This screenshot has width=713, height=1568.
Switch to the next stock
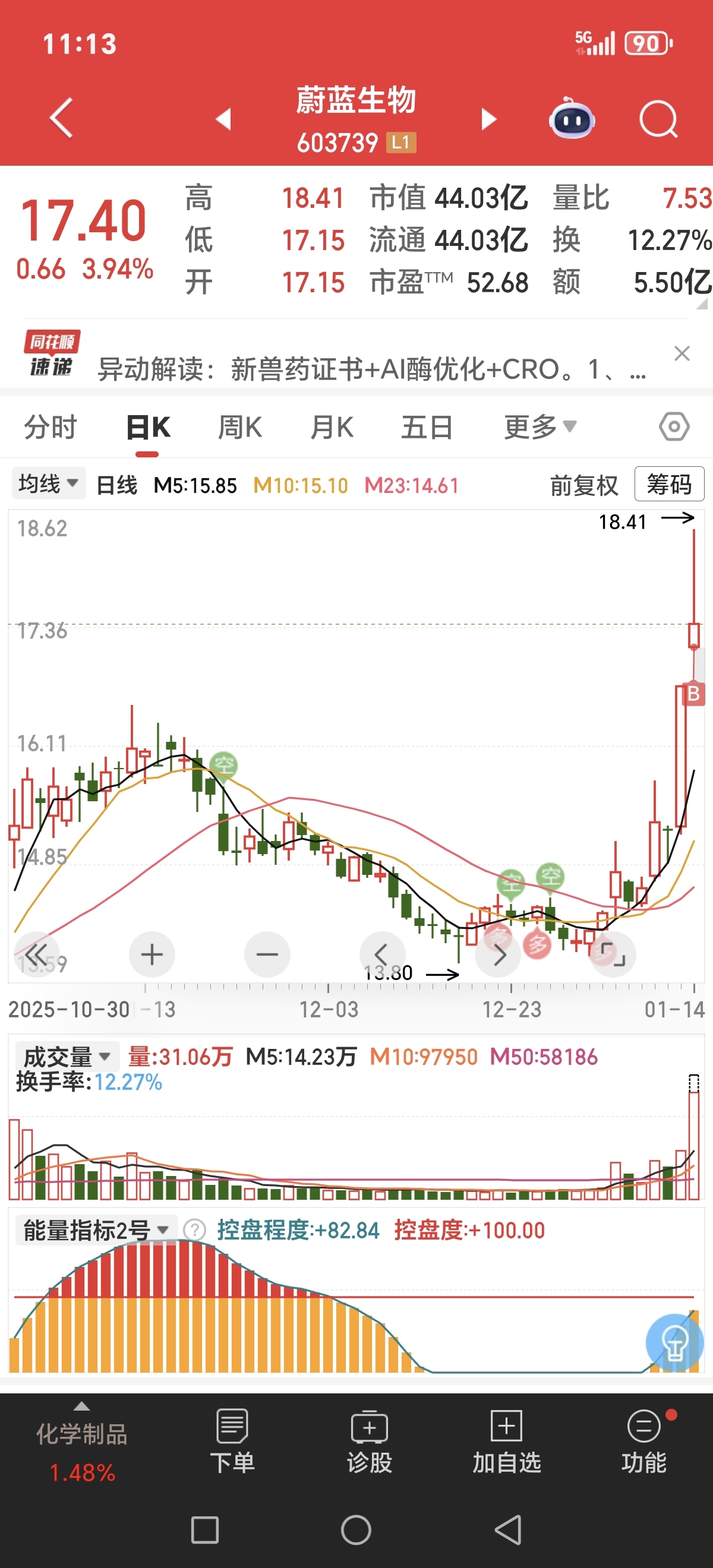[x=488, y=119]
